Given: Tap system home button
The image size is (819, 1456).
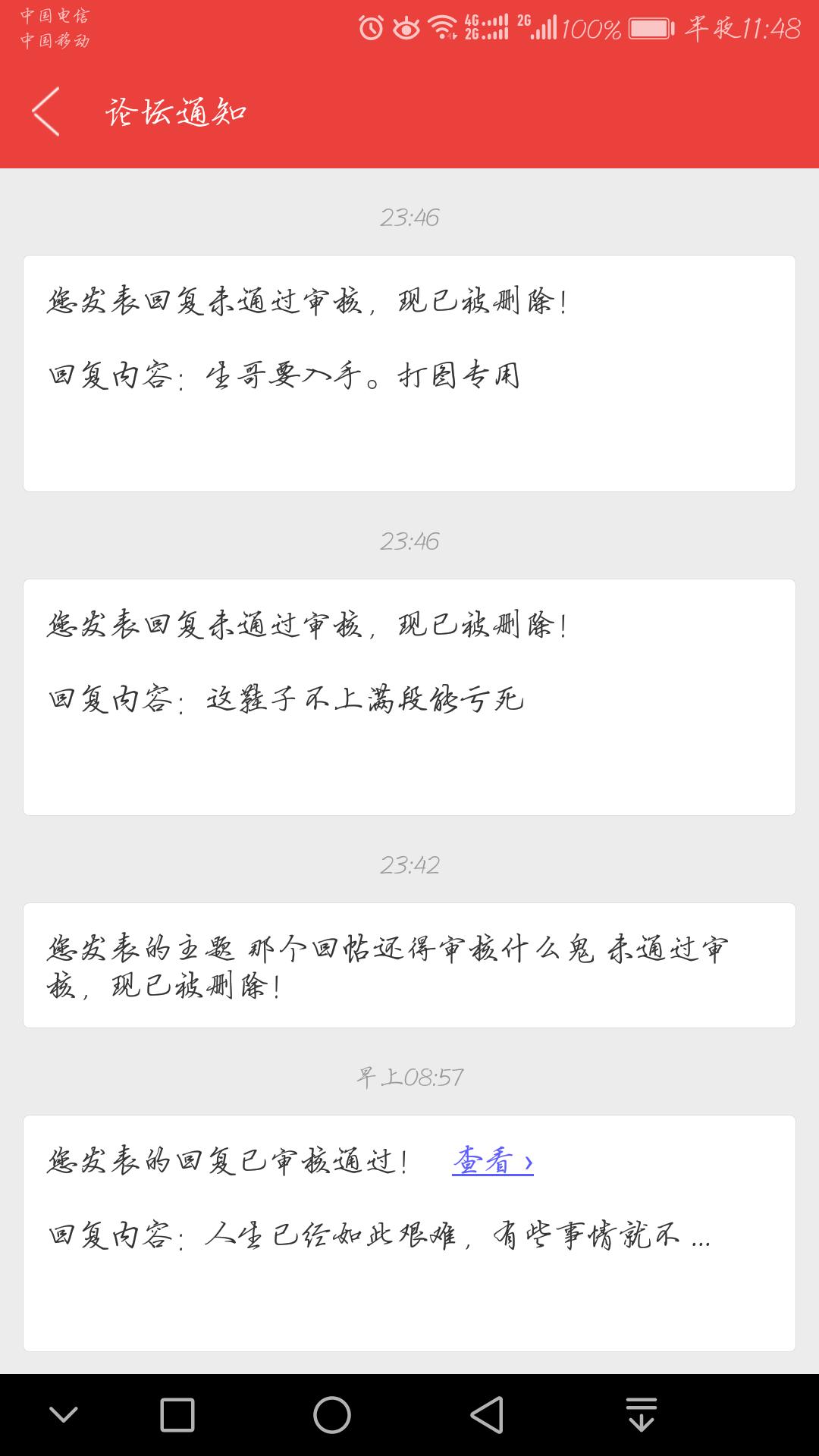Looking at the screenshot, I should [x=332, y=1415].
